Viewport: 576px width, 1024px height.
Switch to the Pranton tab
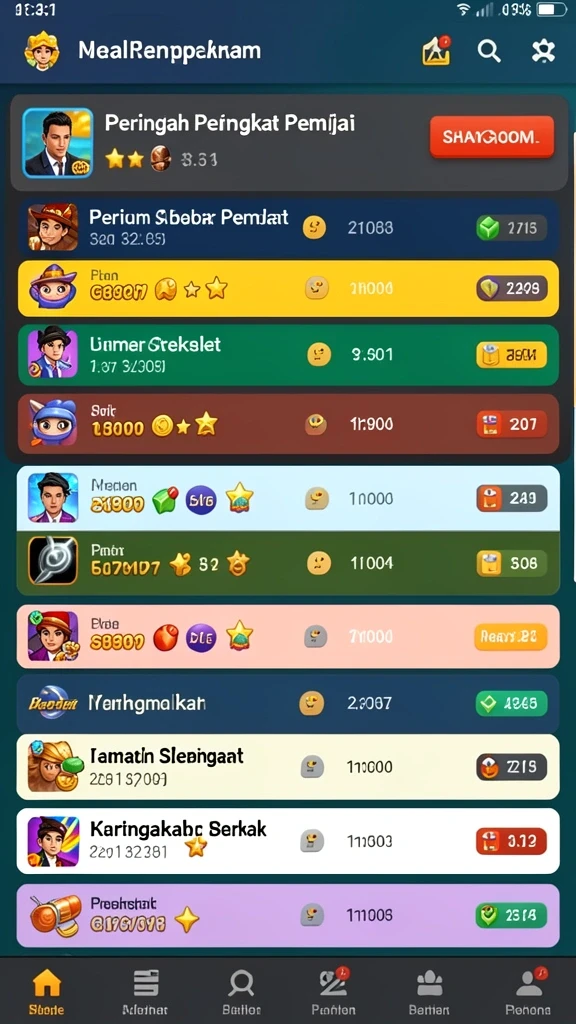click(x=334, y=991)
